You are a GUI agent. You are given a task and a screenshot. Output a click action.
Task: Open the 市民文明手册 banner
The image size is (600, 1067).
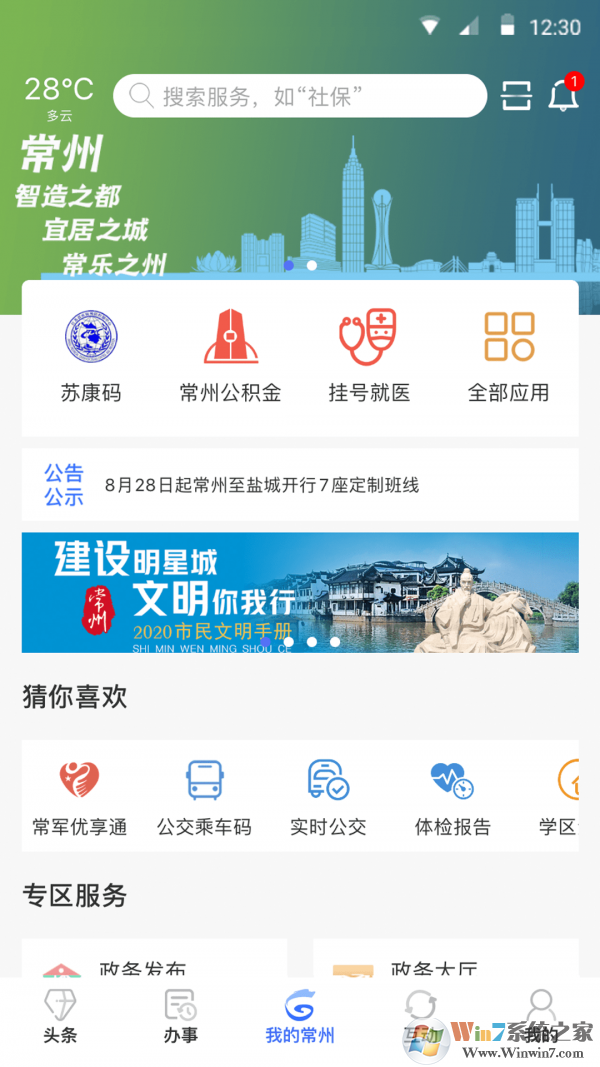[300, 592]
